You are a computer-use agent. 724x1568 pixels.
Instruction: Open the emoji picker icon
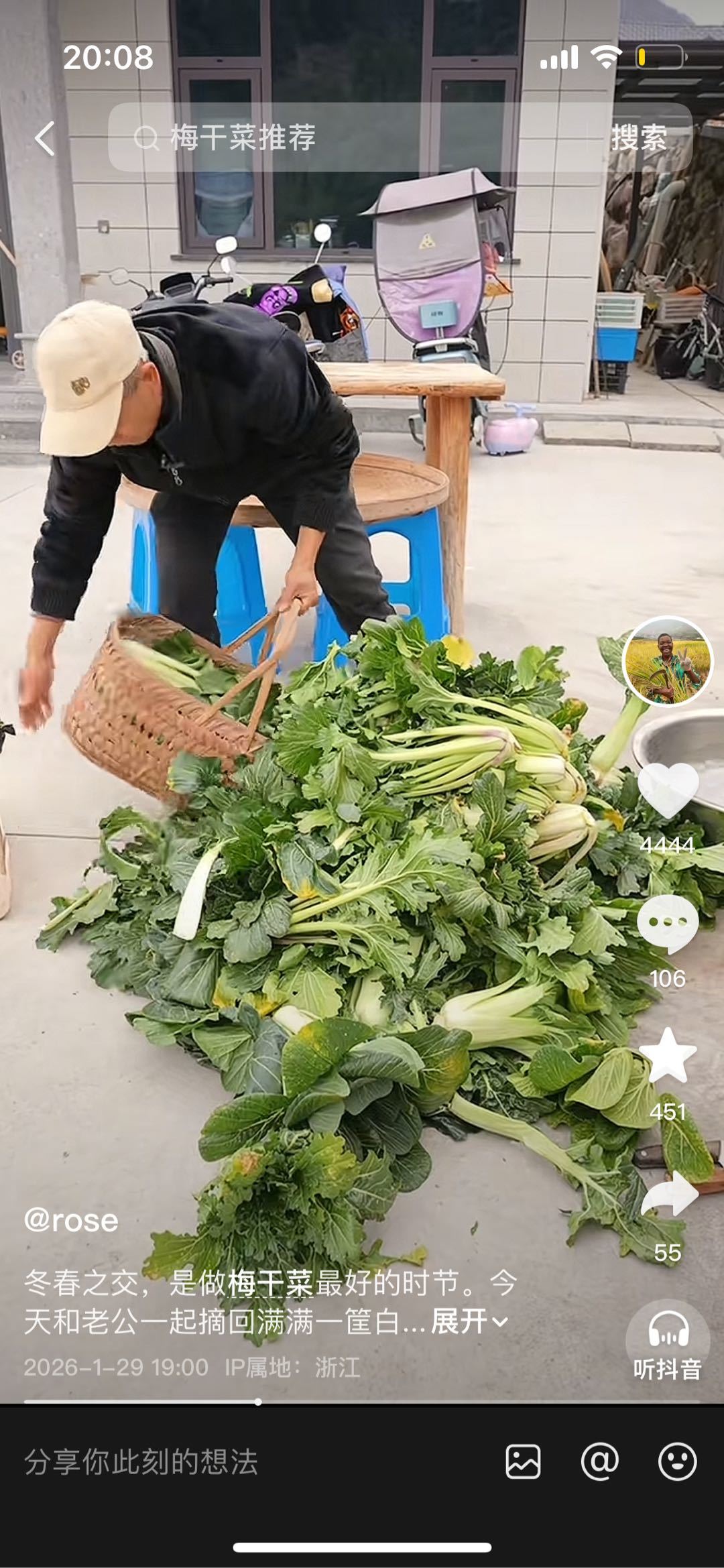(x=677, y=1462)
